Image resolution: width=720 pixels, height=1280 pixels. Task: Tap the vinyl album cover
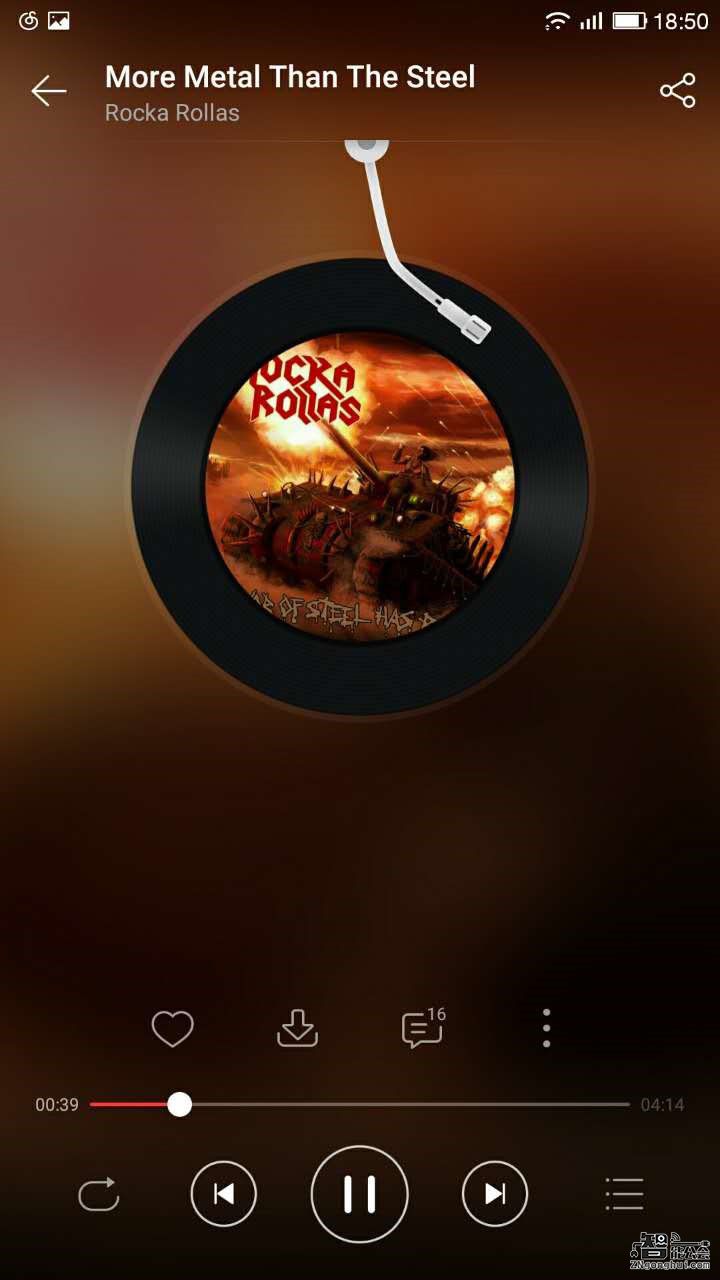(360, 485)
